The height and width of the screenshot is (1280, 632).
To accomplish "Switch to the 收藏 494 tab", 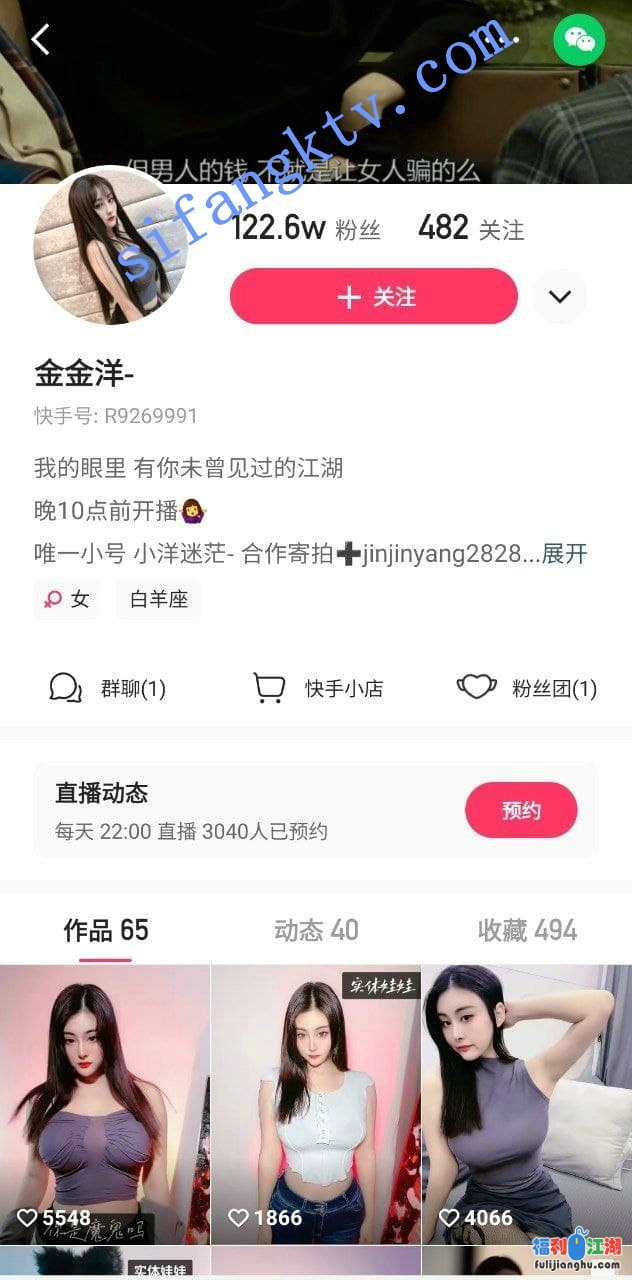I will click(x=527, y=931).
